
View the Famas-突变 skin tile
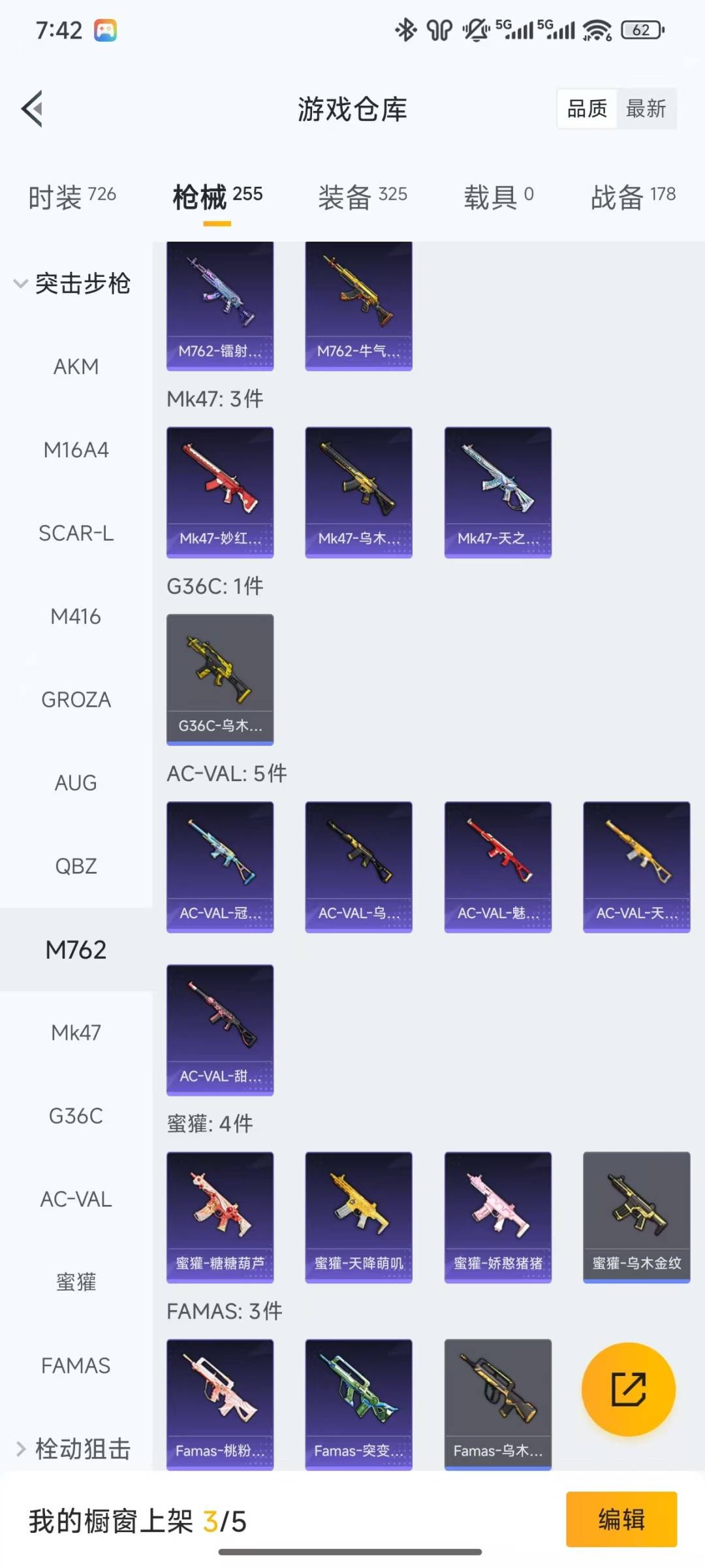(x=358, y=1404)
